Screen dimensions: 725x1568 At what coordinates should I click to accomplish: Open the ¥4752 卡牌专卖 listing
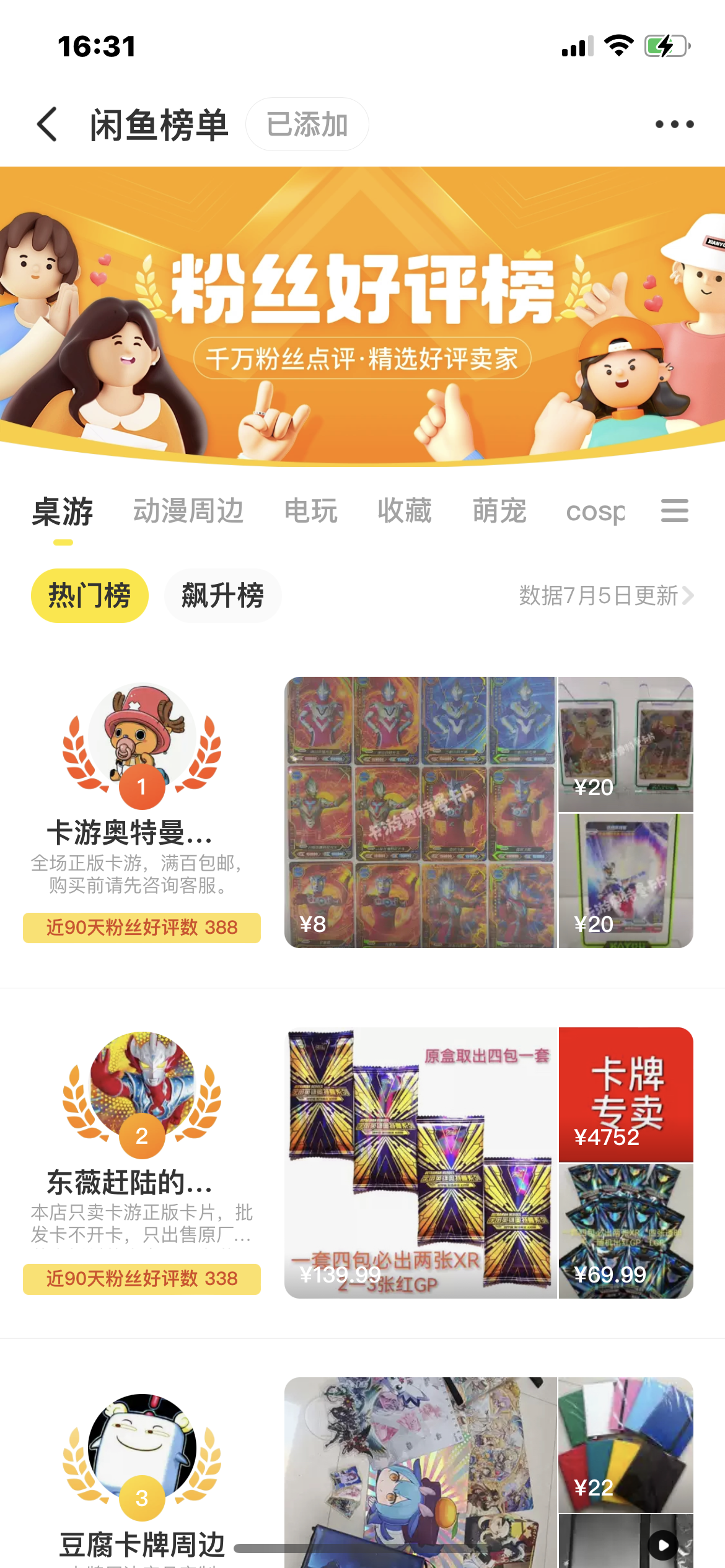point(626,1094)
